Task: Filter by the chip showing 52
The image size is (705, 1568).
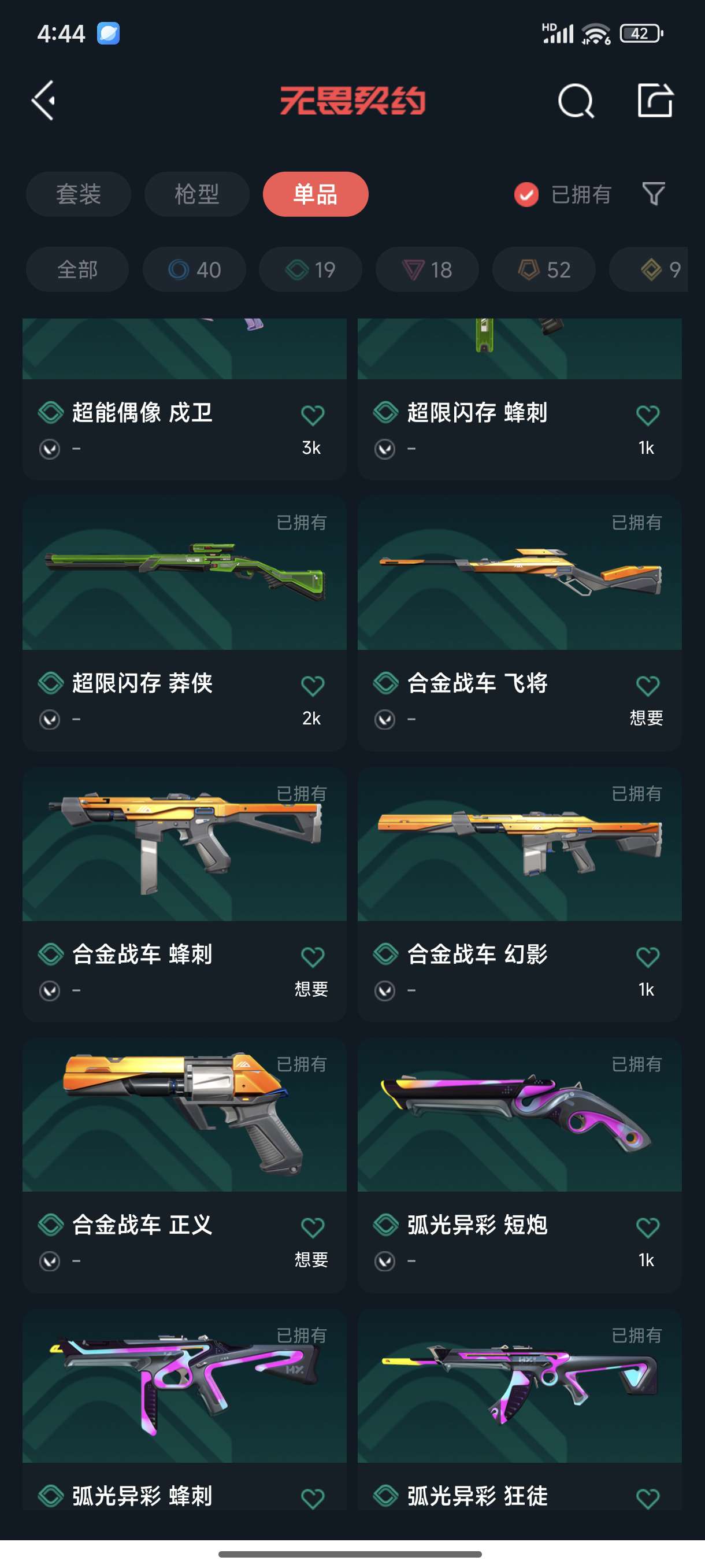Action: tap(544, 269)
